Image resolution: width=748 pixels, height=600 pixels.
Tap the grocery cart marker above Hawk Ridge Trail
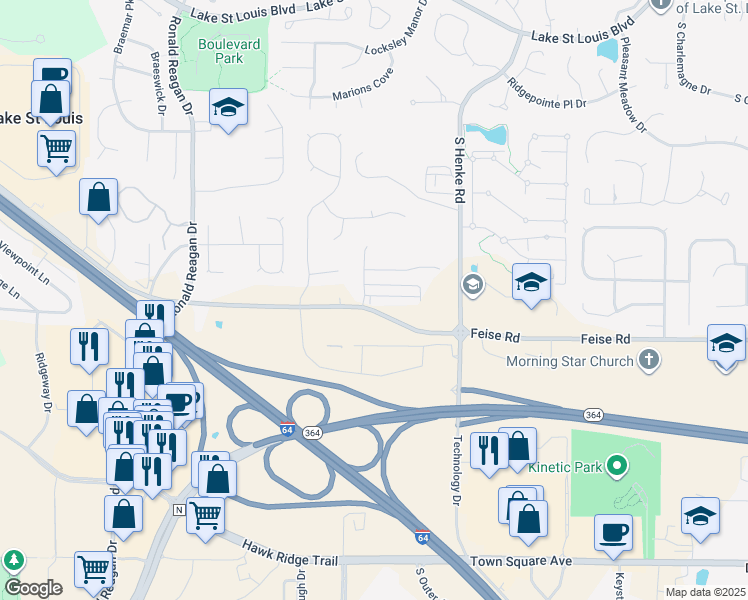coord(205,516)
